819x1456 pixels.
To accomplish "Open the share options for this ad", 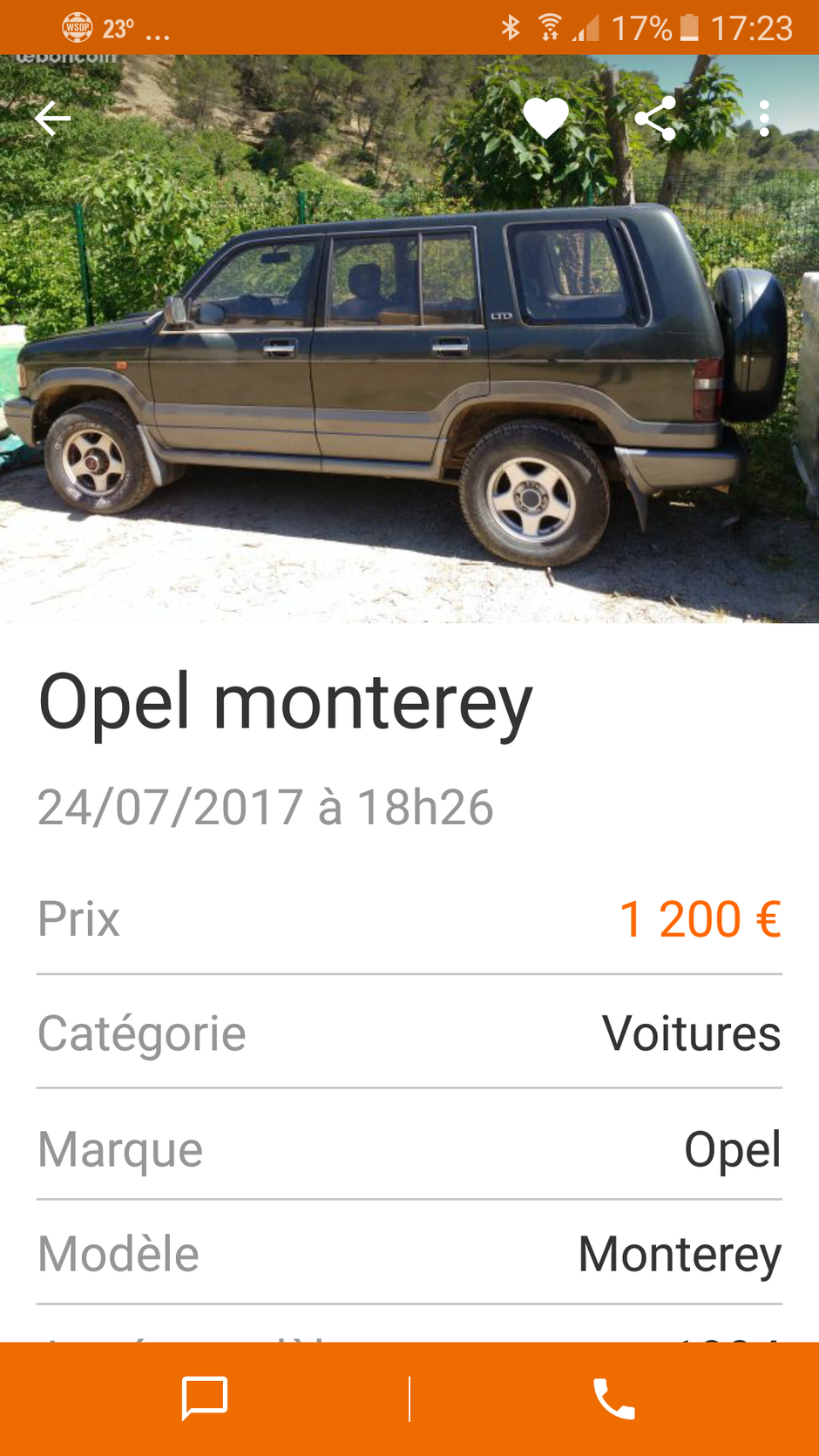I will [656, 118].
